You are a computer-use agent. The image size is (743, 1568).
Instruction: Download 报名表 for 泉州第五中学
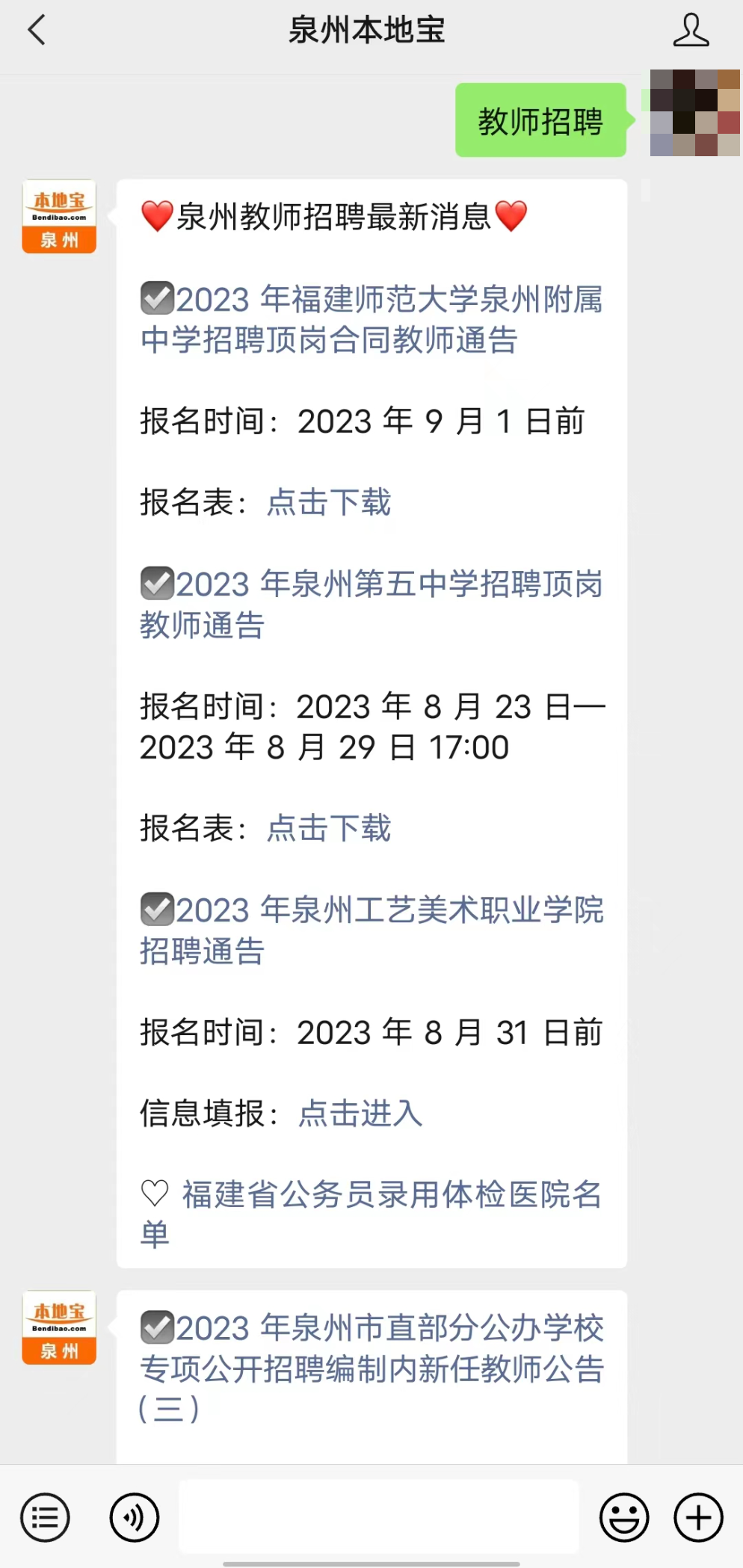click(x=329, y=828)
